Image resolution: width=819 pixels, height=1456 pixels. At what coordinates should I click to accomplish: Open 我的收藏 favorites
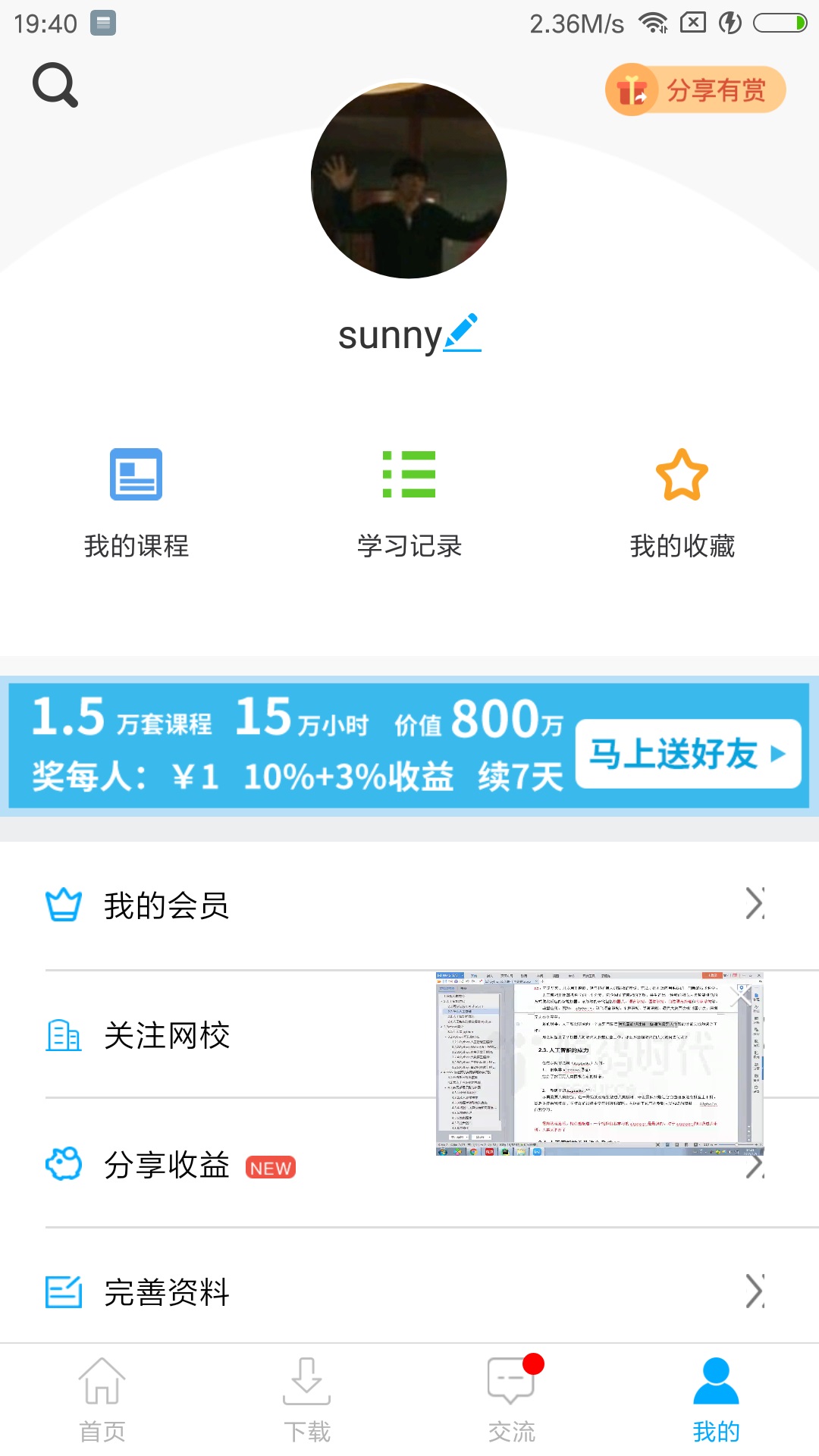(682, 502)
